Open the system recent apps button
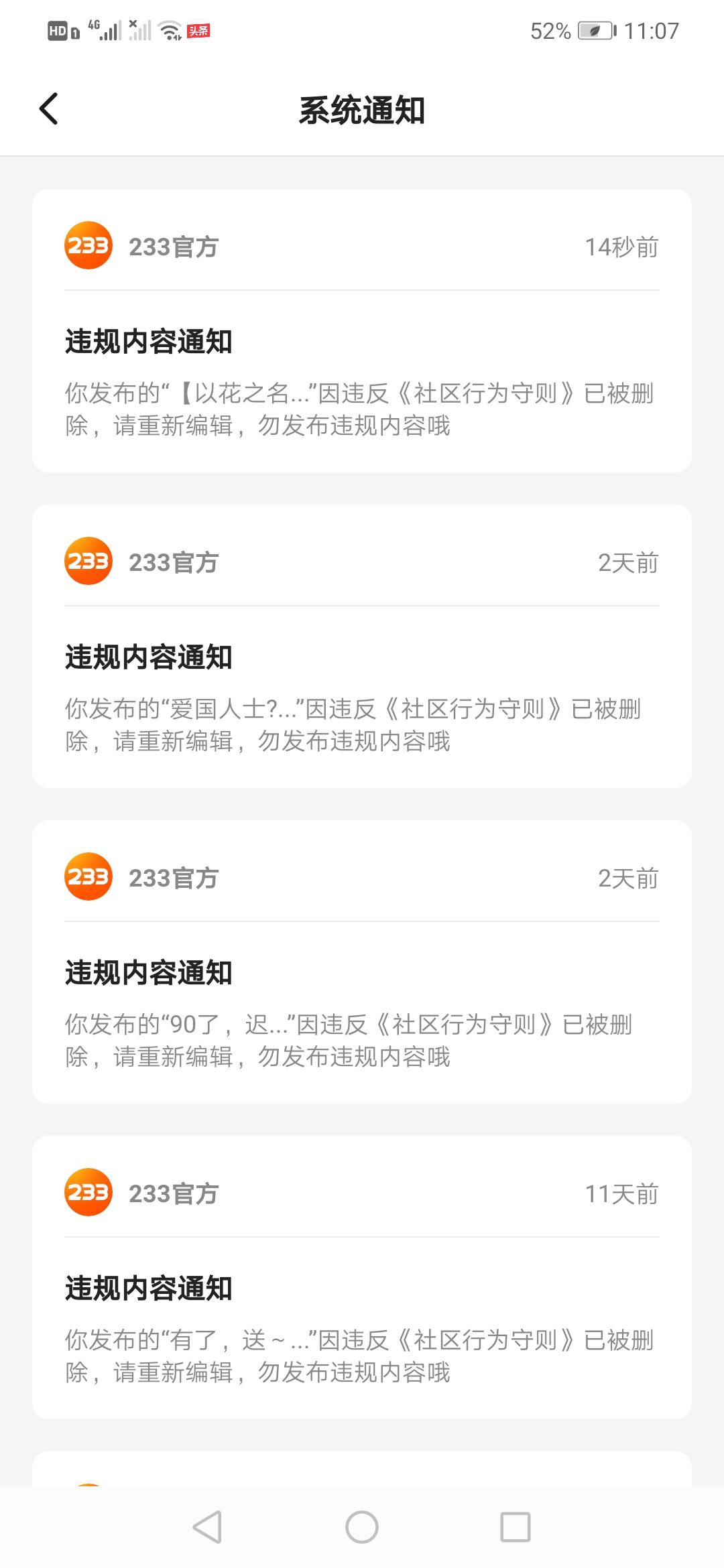 516,1527
